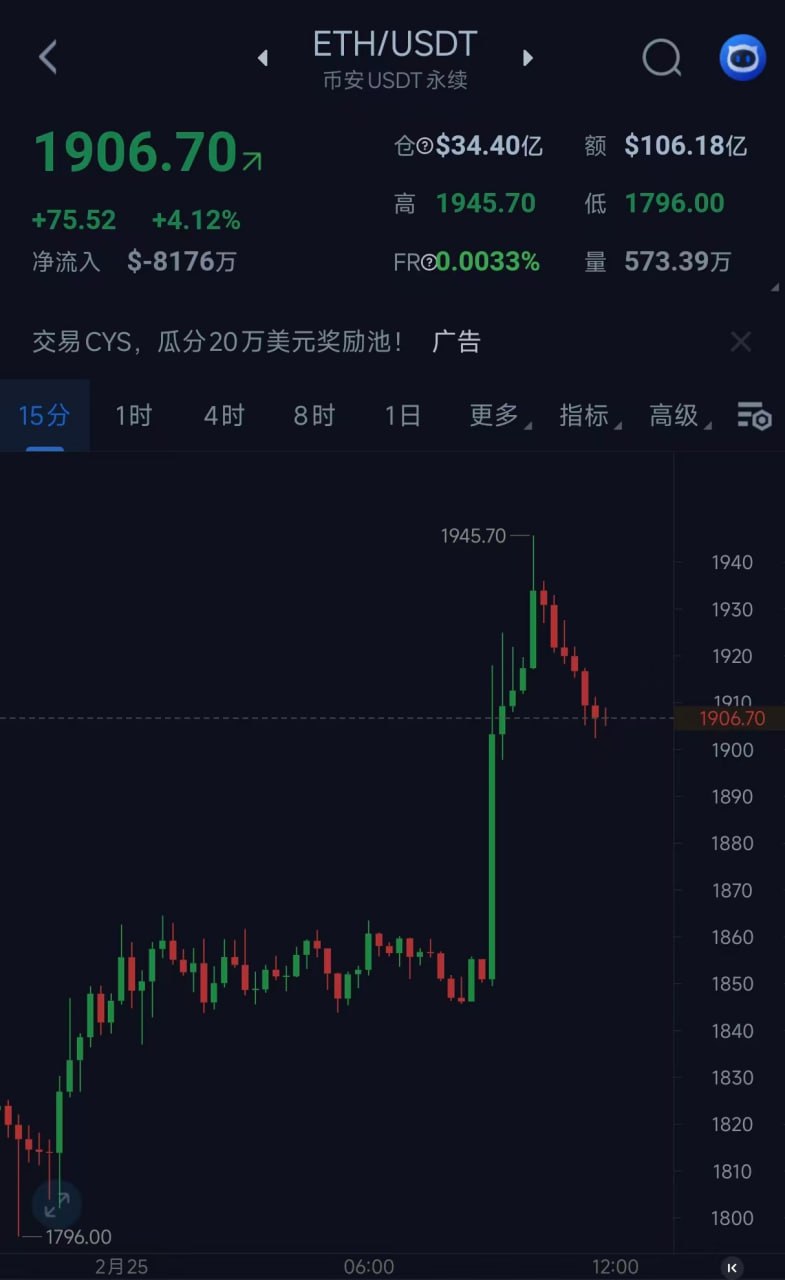Open the search magnifier icon
The image size is (785, 1280).
coord(661,58)
